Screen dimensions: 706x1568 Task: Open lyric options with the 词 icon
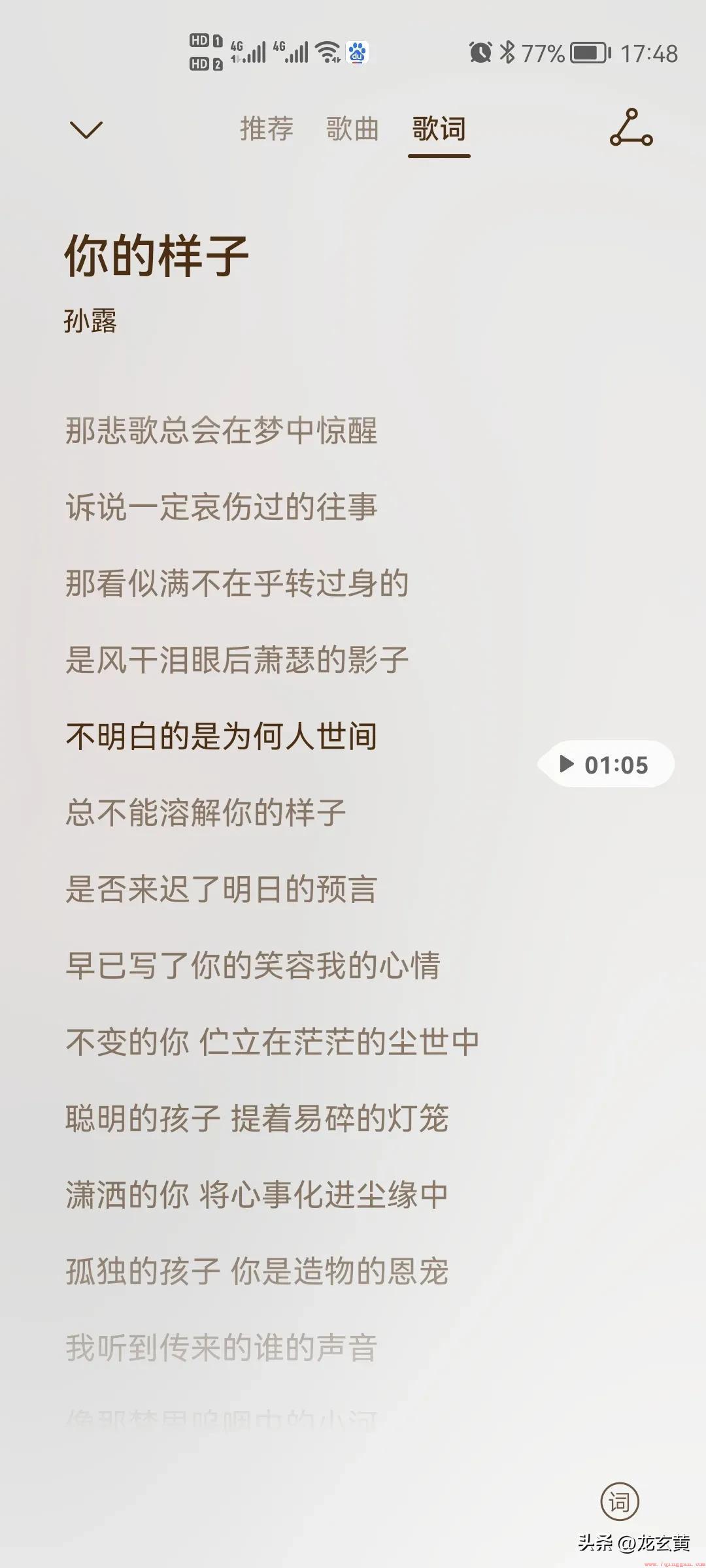pos(620,1502)
